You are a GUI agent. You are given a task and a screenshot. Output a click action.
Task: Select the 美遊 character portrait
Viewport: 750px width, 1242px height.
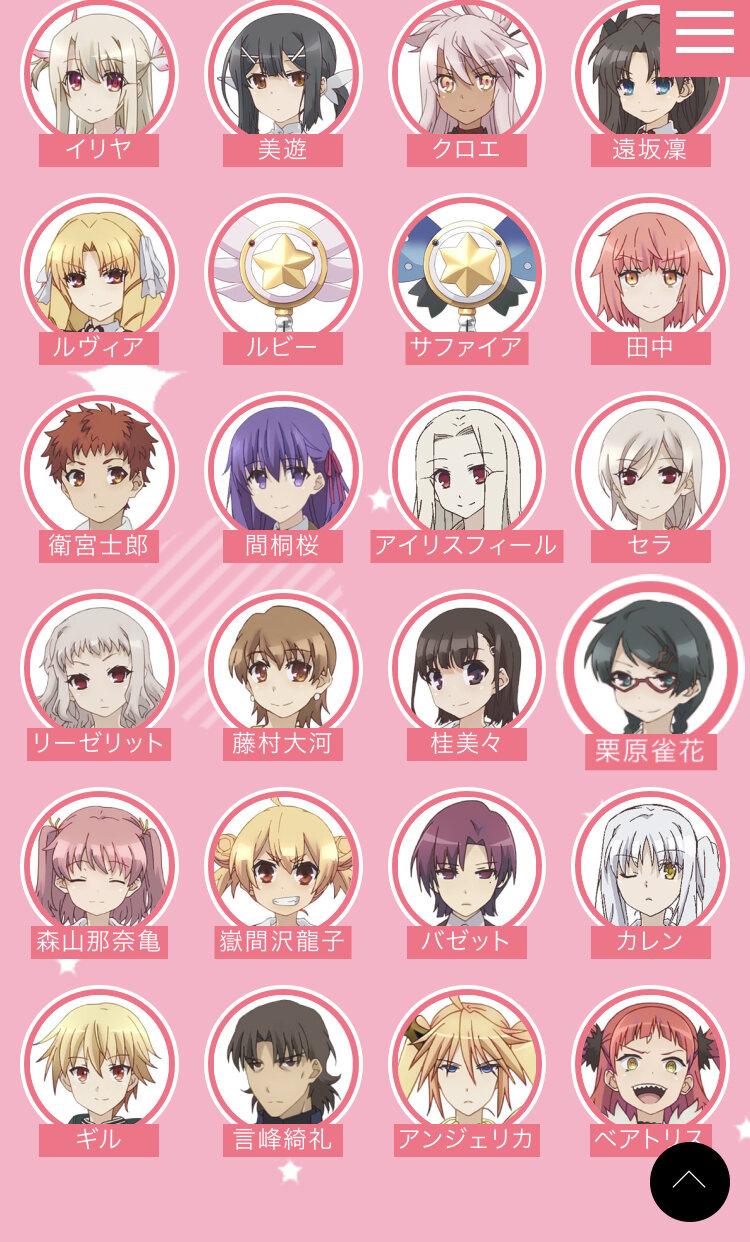(283, 80)
